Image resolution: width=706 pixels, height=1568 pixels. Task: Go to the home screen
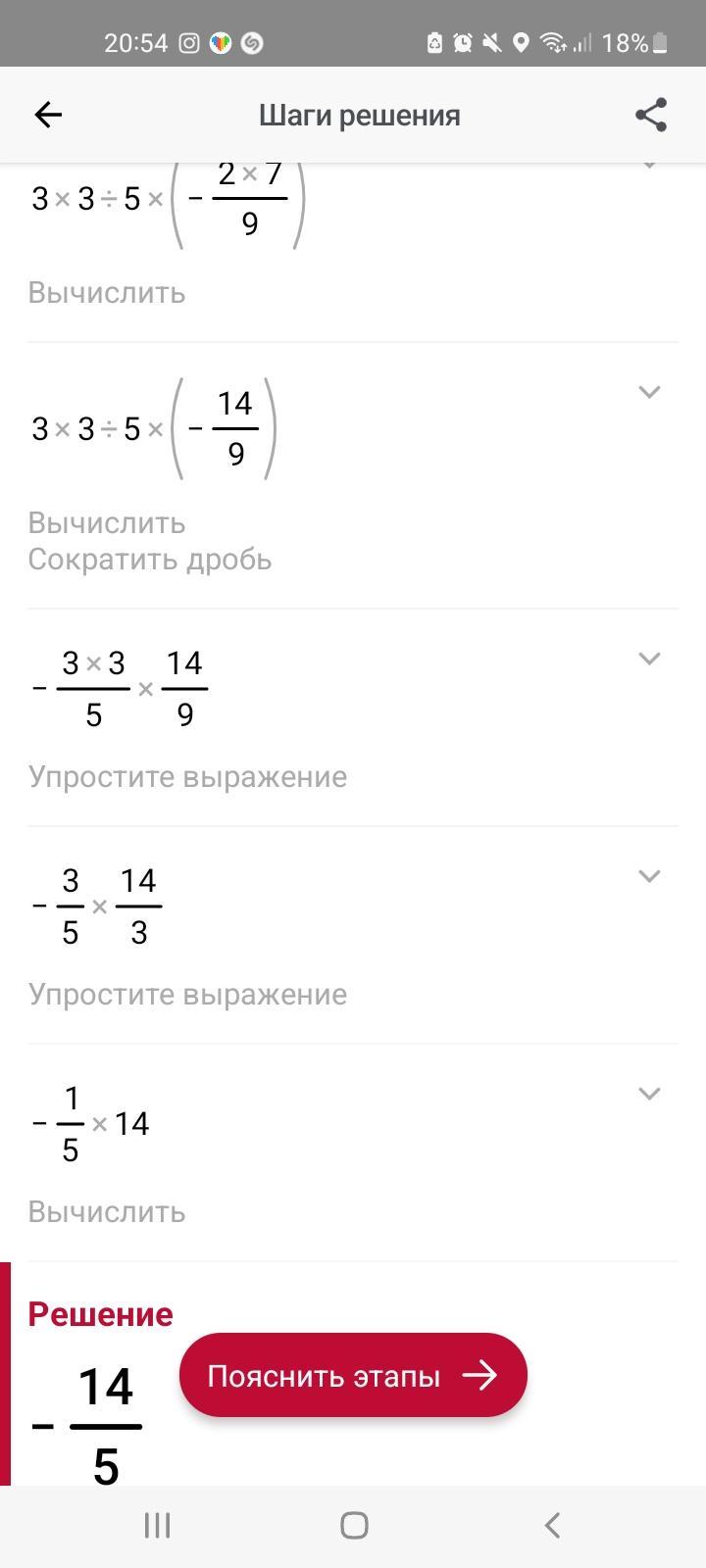point(354,1525)
